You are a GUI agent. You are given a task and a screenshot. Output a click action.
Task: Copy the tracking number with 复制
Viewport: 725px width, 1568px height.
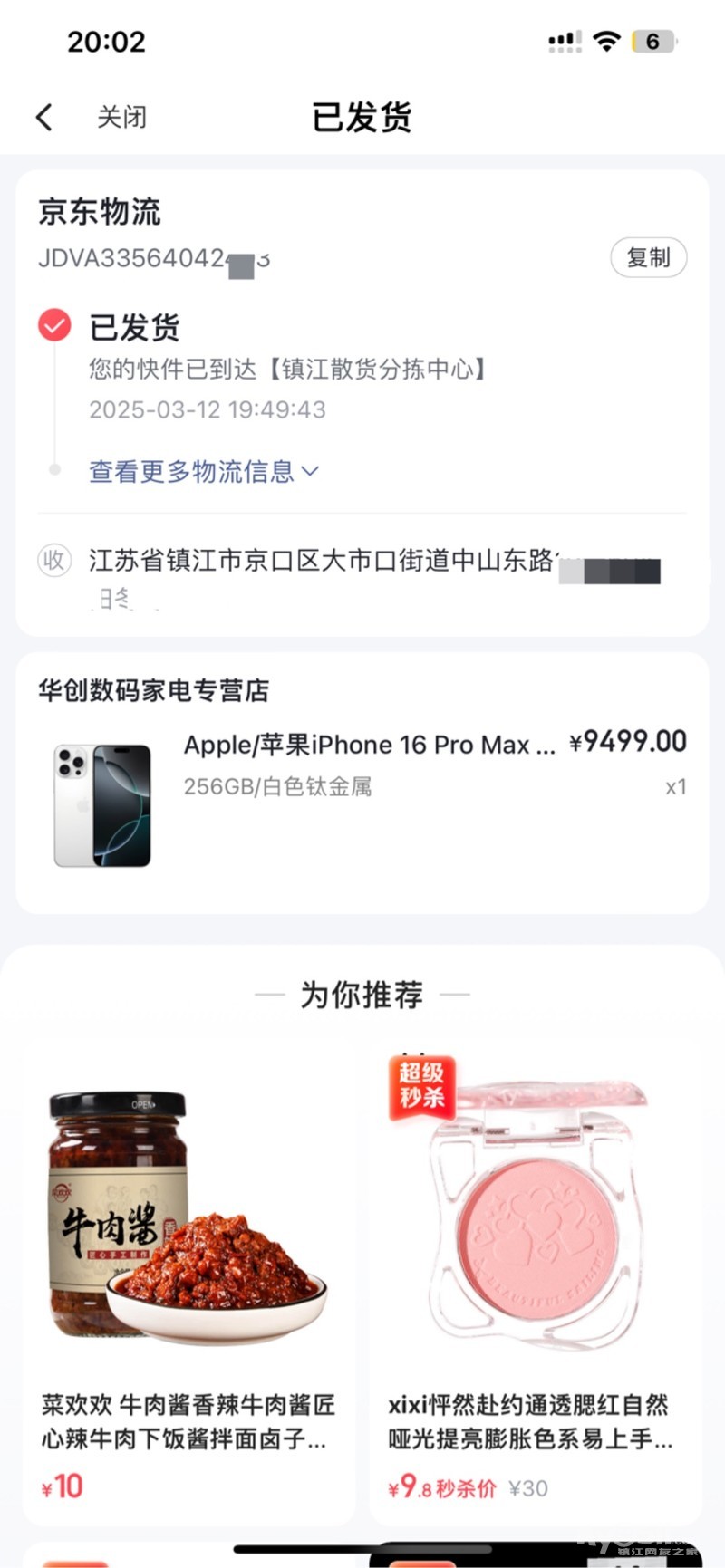pos(648,258)
